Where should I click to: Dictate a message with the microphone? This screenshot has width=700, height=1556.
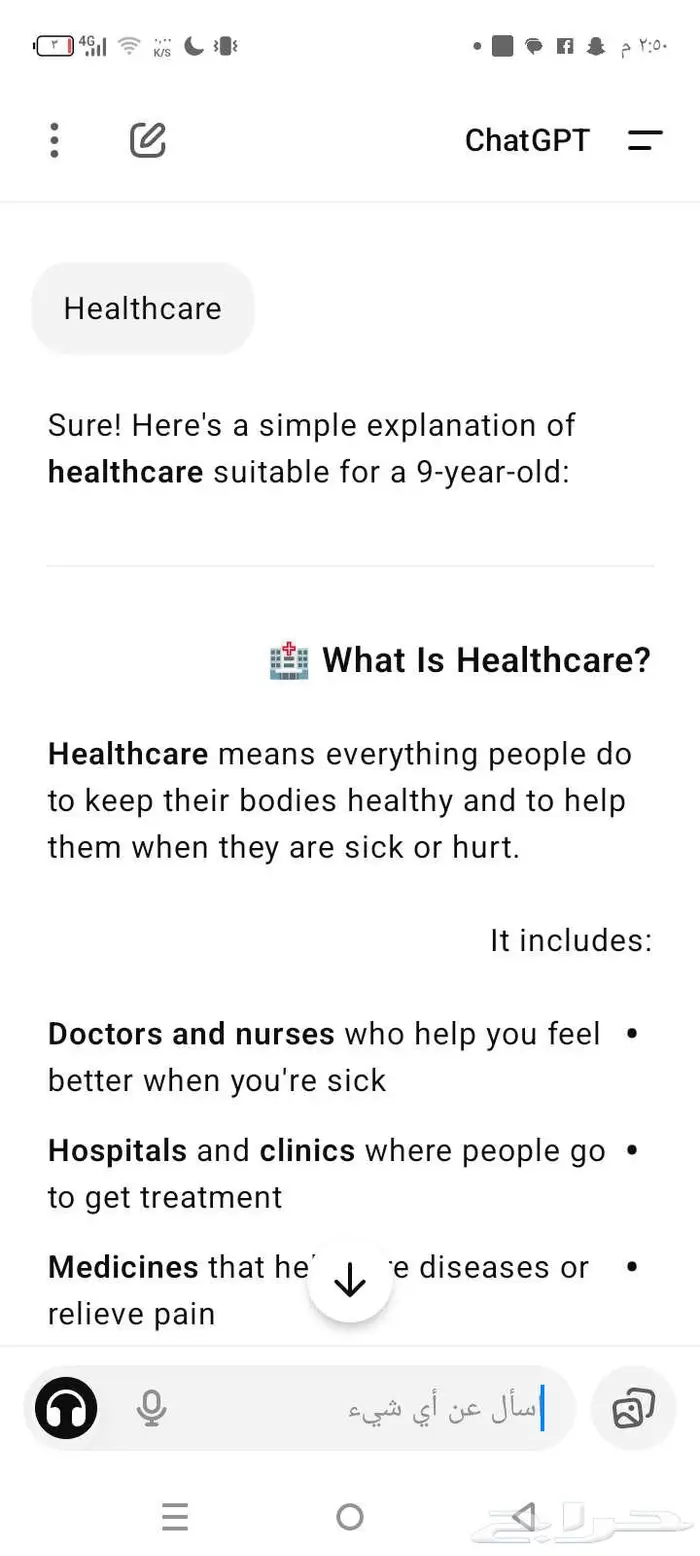click(x=151, y=1408)
